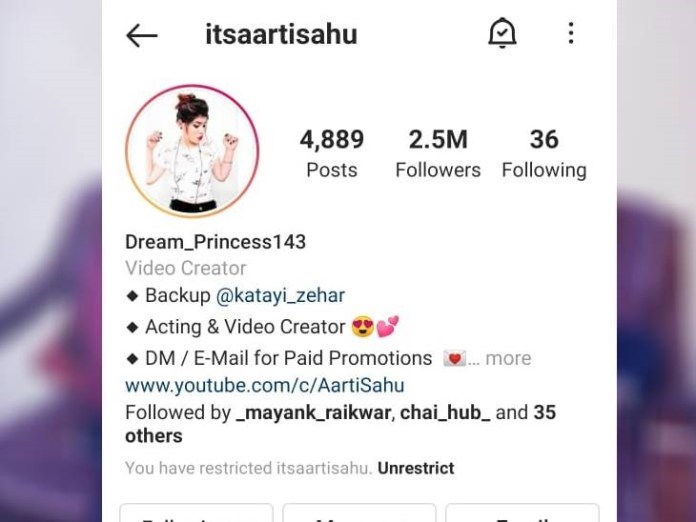Viewport: 696px width, 522px height.
Task: Open the notification bell settings
Action: (x=502, y=34)
